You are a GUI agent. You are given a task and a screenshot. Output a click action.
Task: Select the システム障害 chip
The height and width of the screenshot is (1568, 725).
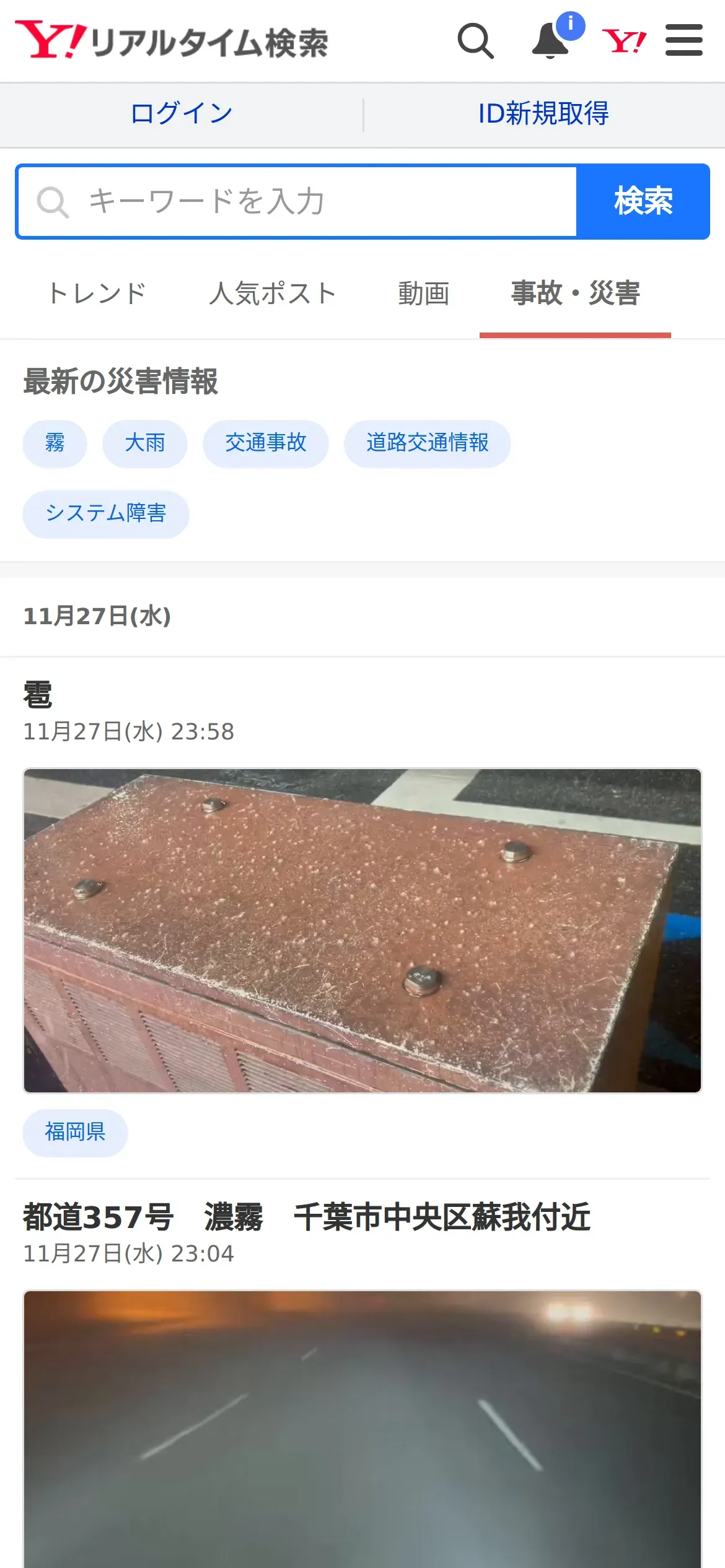(x=105, y=513)
